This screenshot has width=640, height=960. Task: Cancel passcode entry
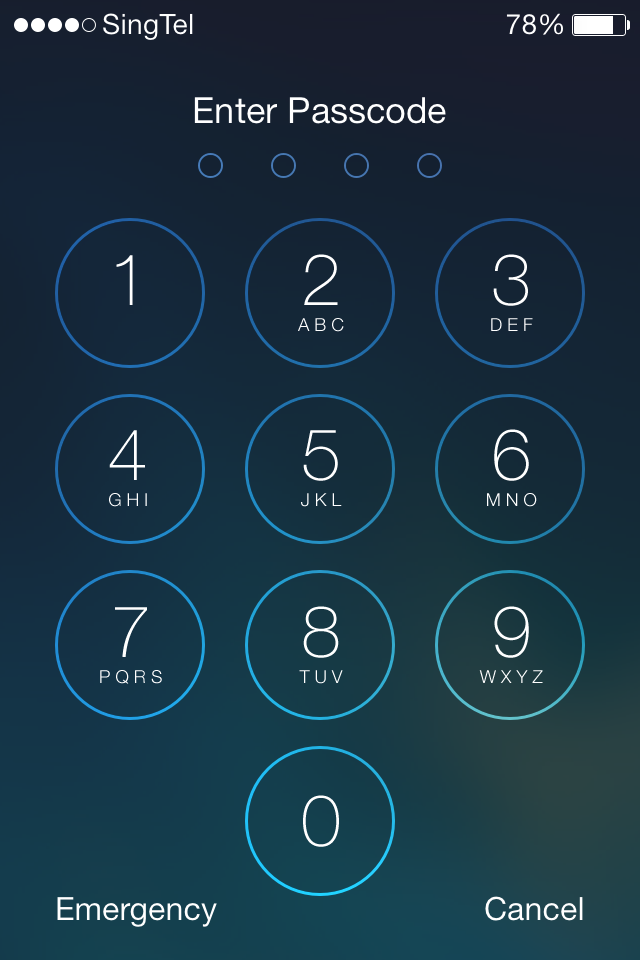(534, 909)
